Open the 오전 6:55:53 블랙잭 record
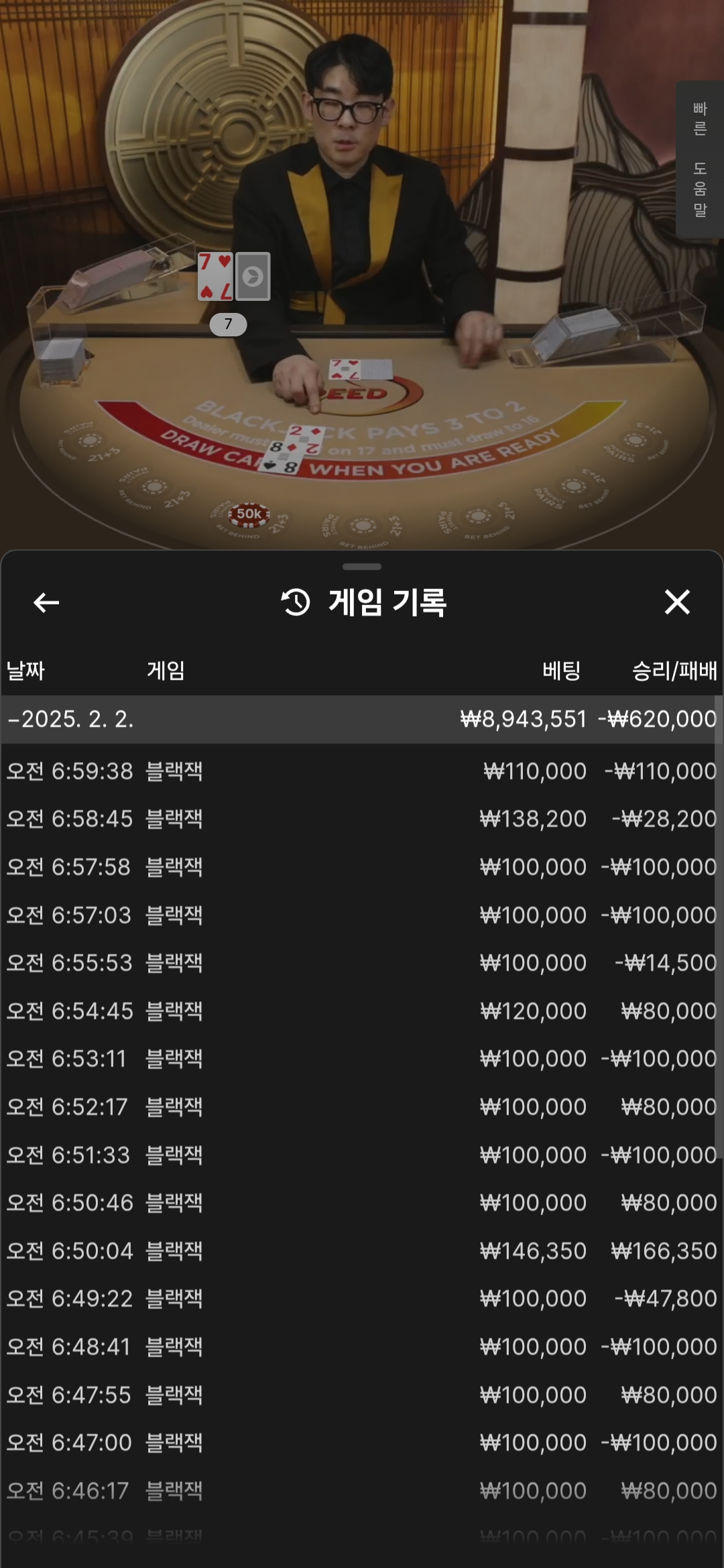724x1568 pixels. point(362,963)
